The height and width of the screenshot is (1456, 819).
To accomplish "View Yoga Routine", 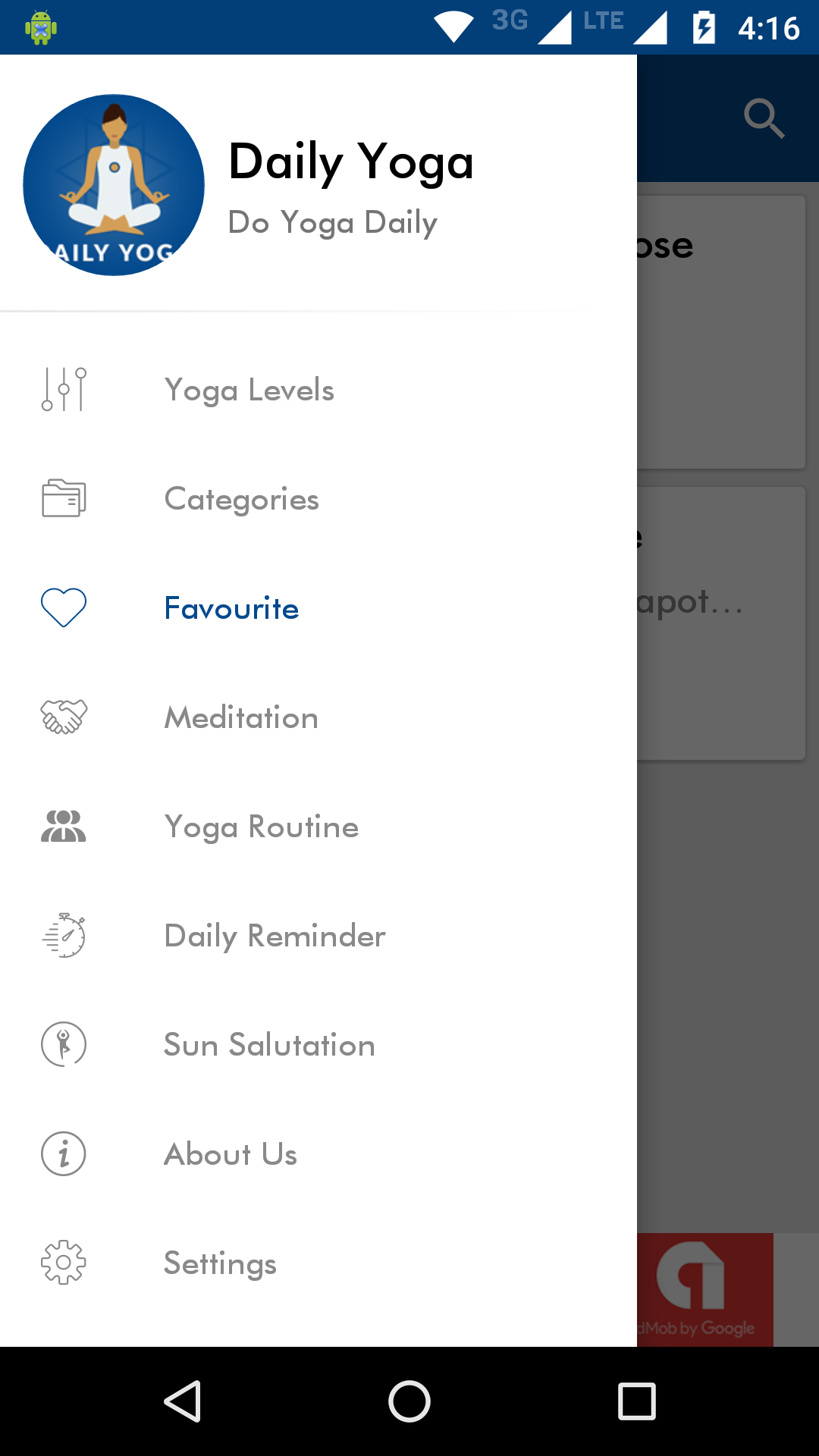I will (261, 827).
